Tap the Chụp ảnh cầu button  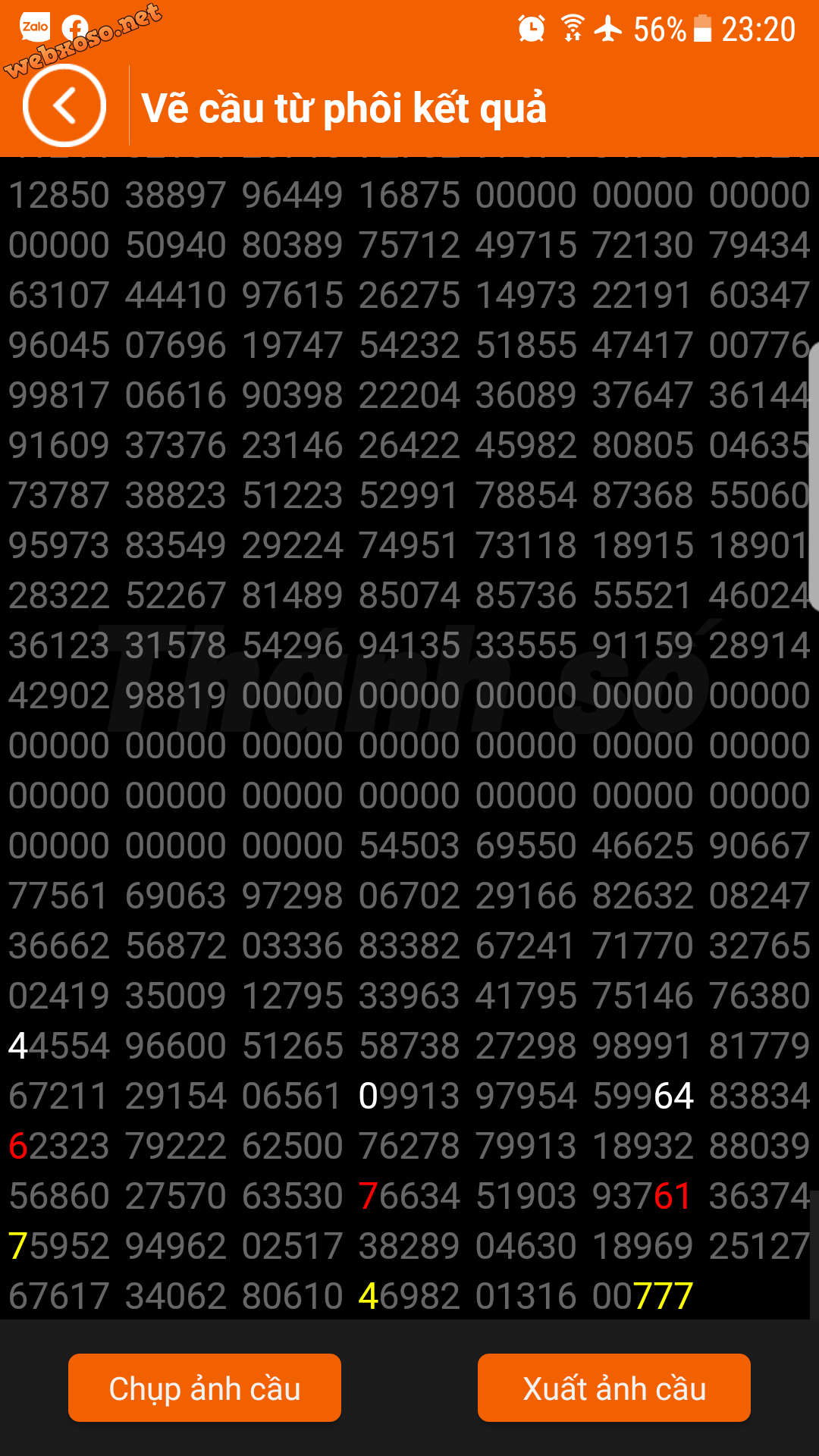[x=205, y=1388]
